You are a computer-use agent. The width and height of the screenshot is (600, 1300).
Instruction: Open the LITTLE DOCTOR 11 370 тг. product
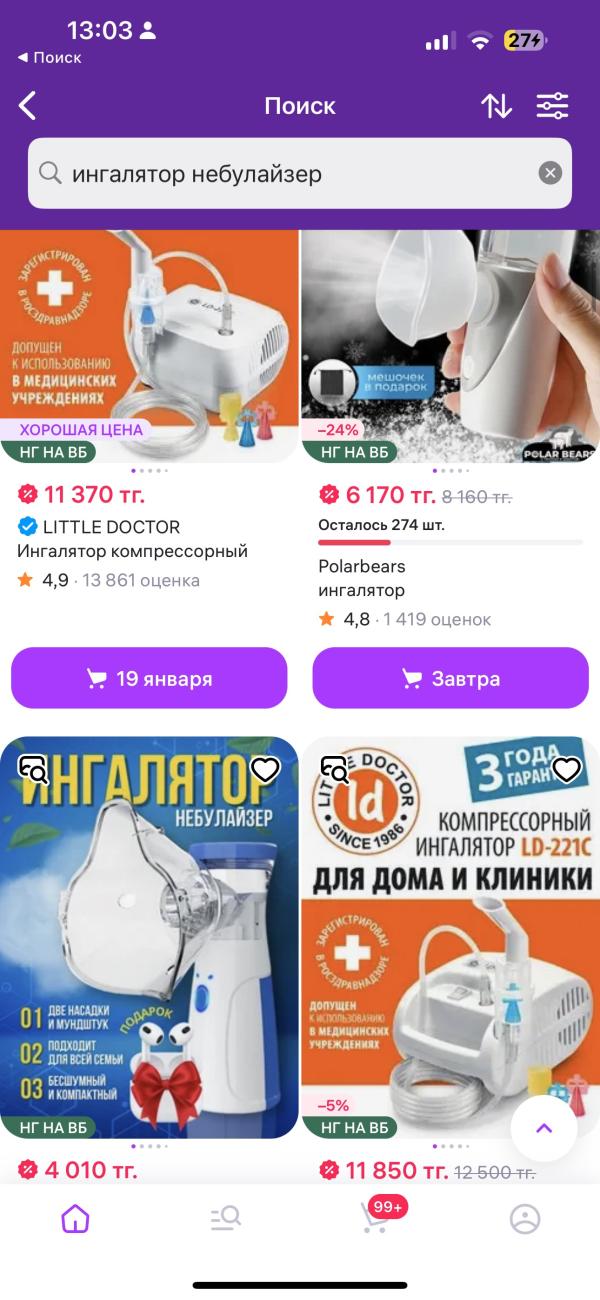point(150,345)
